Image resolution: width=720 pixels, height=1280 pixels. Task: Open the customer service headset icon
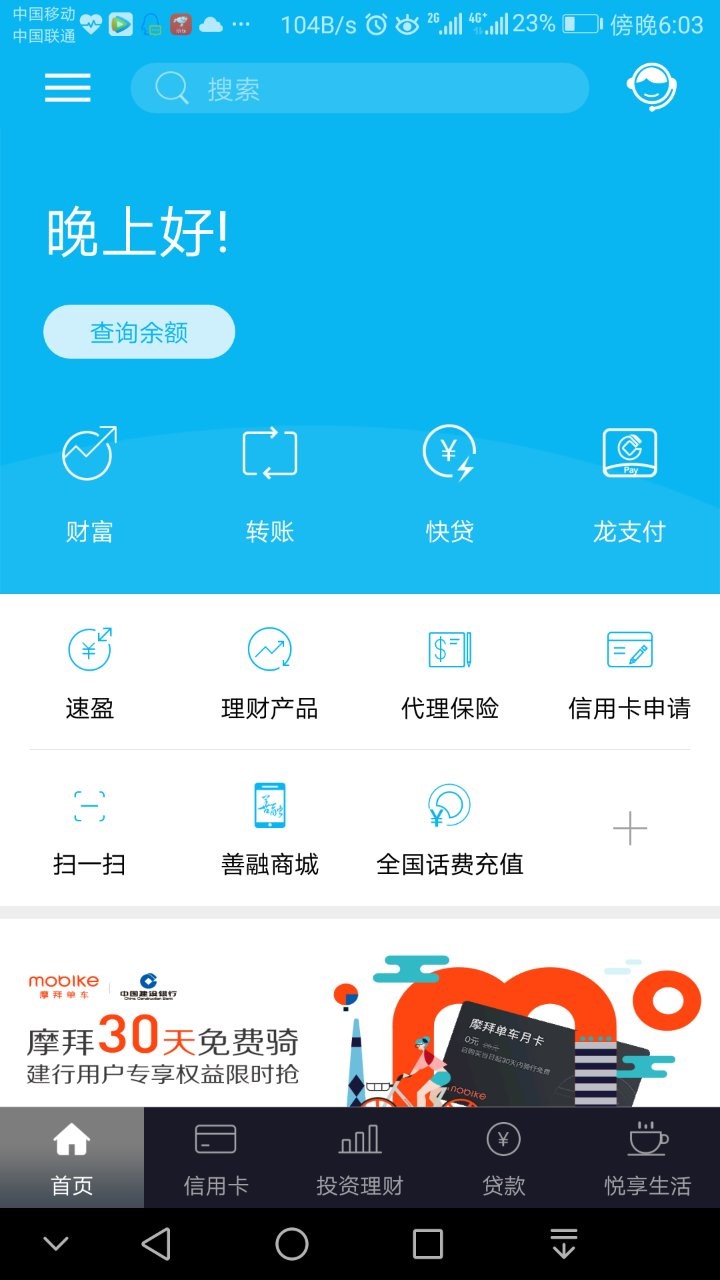[651, 88]
